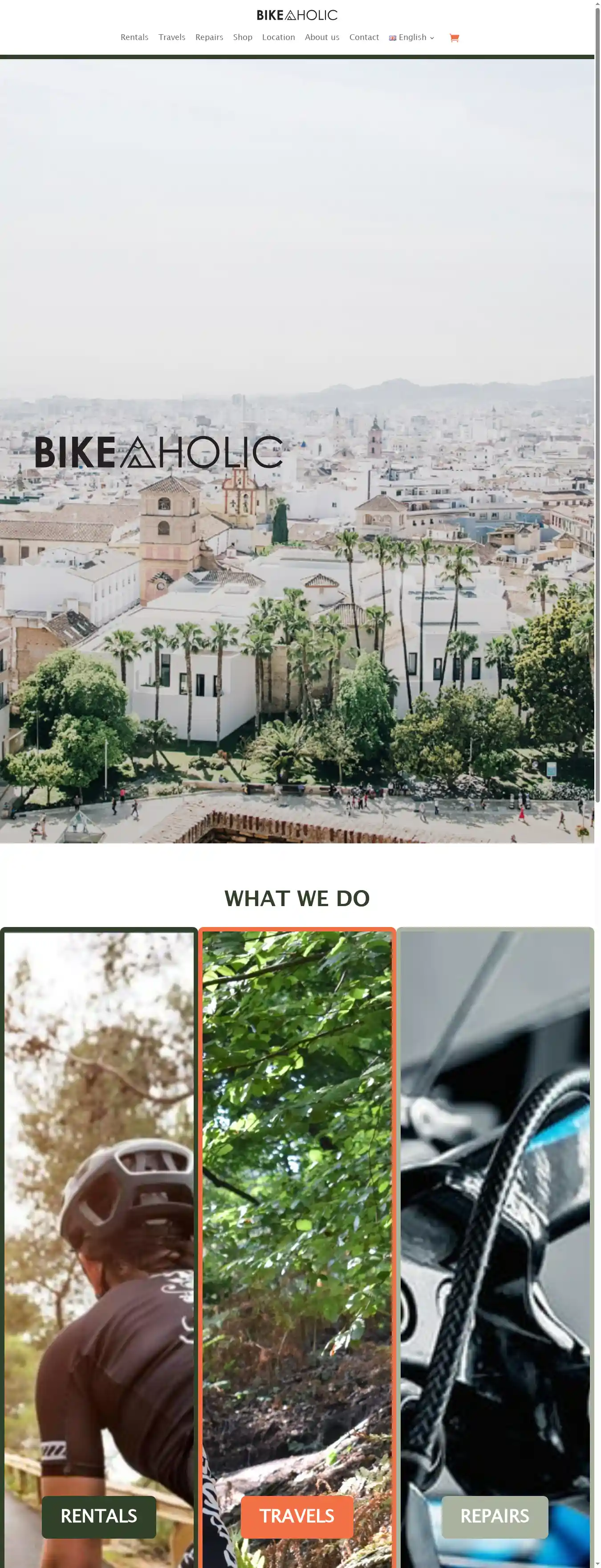
Task: Go to the Rentals nav link
Action: point(134,37)
